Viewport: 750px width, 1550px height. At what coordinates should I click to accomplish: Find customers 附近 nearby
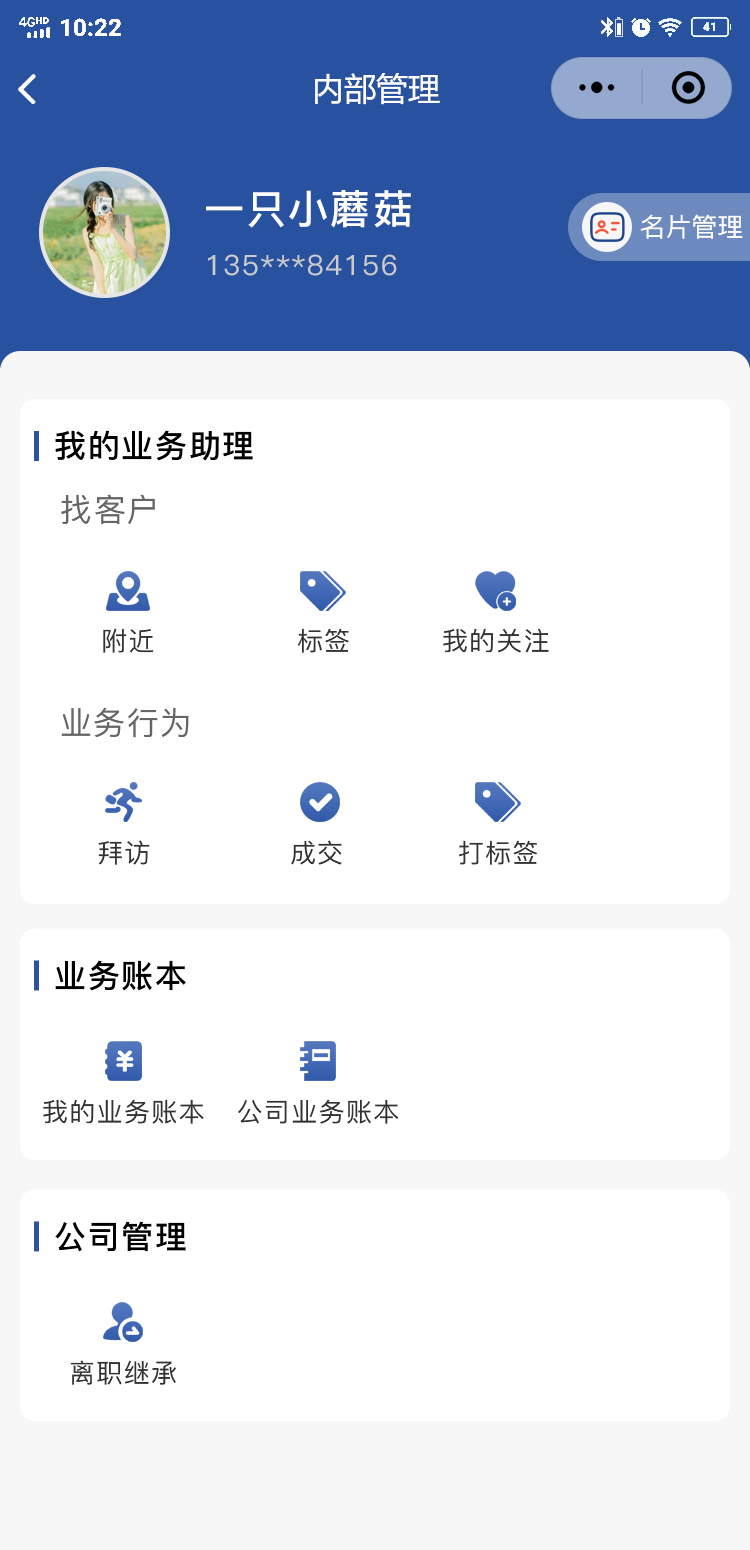[x=128, y=612]
